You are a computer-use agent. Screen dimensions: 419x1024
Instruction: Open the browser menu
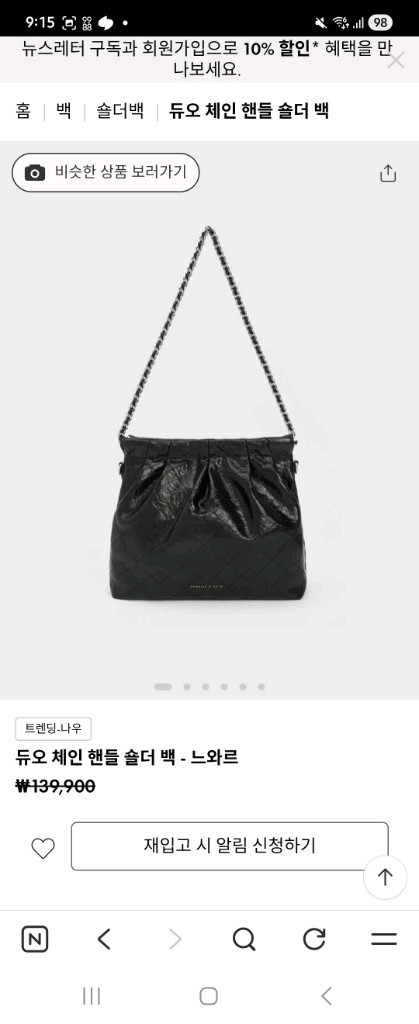pos(384,940)
